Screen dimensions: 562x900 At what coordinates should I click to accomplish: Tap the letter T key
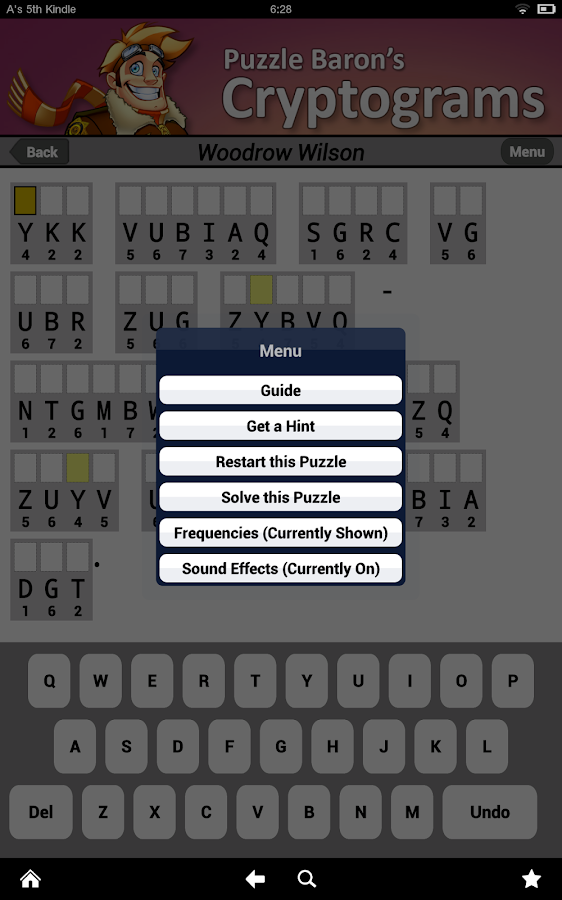point(255,681)
